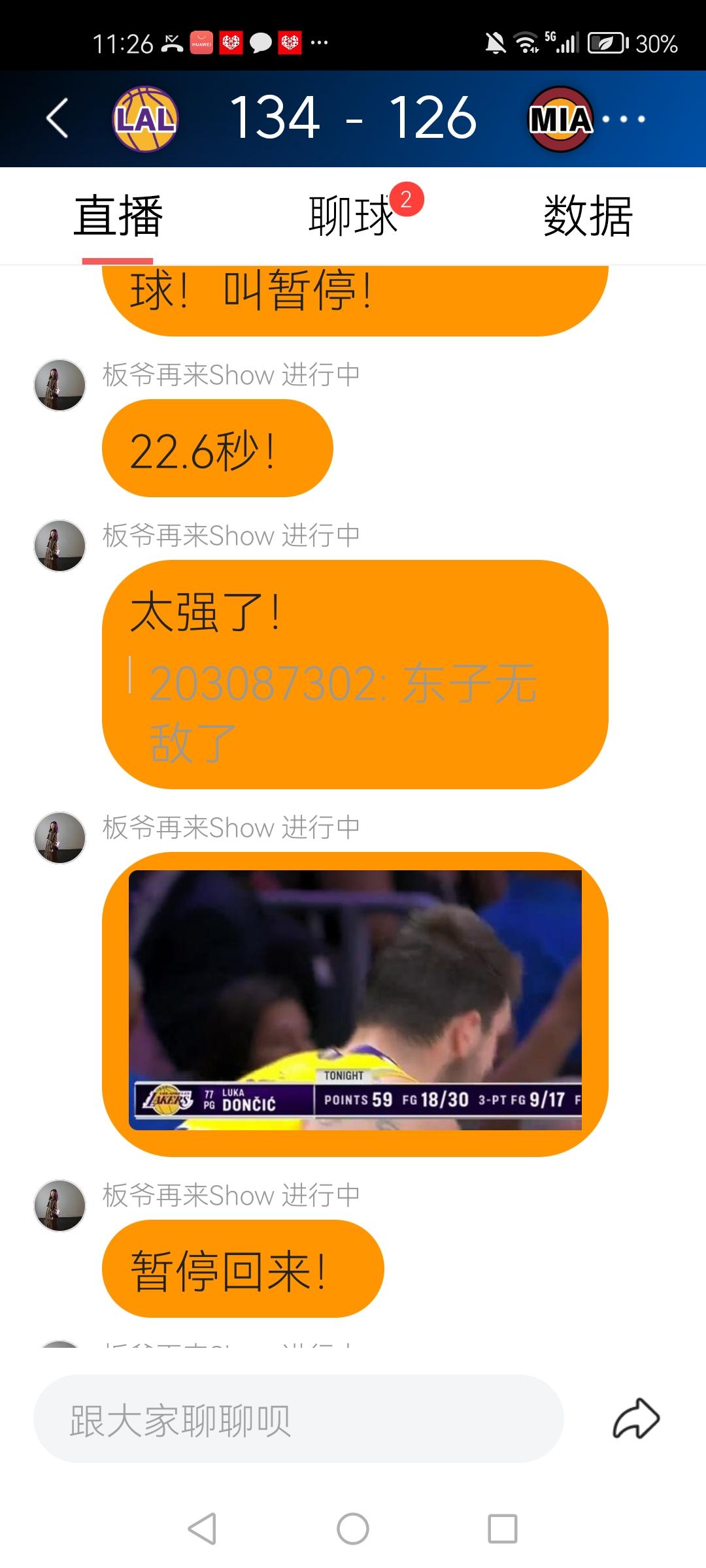Tap the 22.6秒 chat bubble
Image resolution: width=706 pixels, height=1568 pixels.
click(x=216, y=446)
